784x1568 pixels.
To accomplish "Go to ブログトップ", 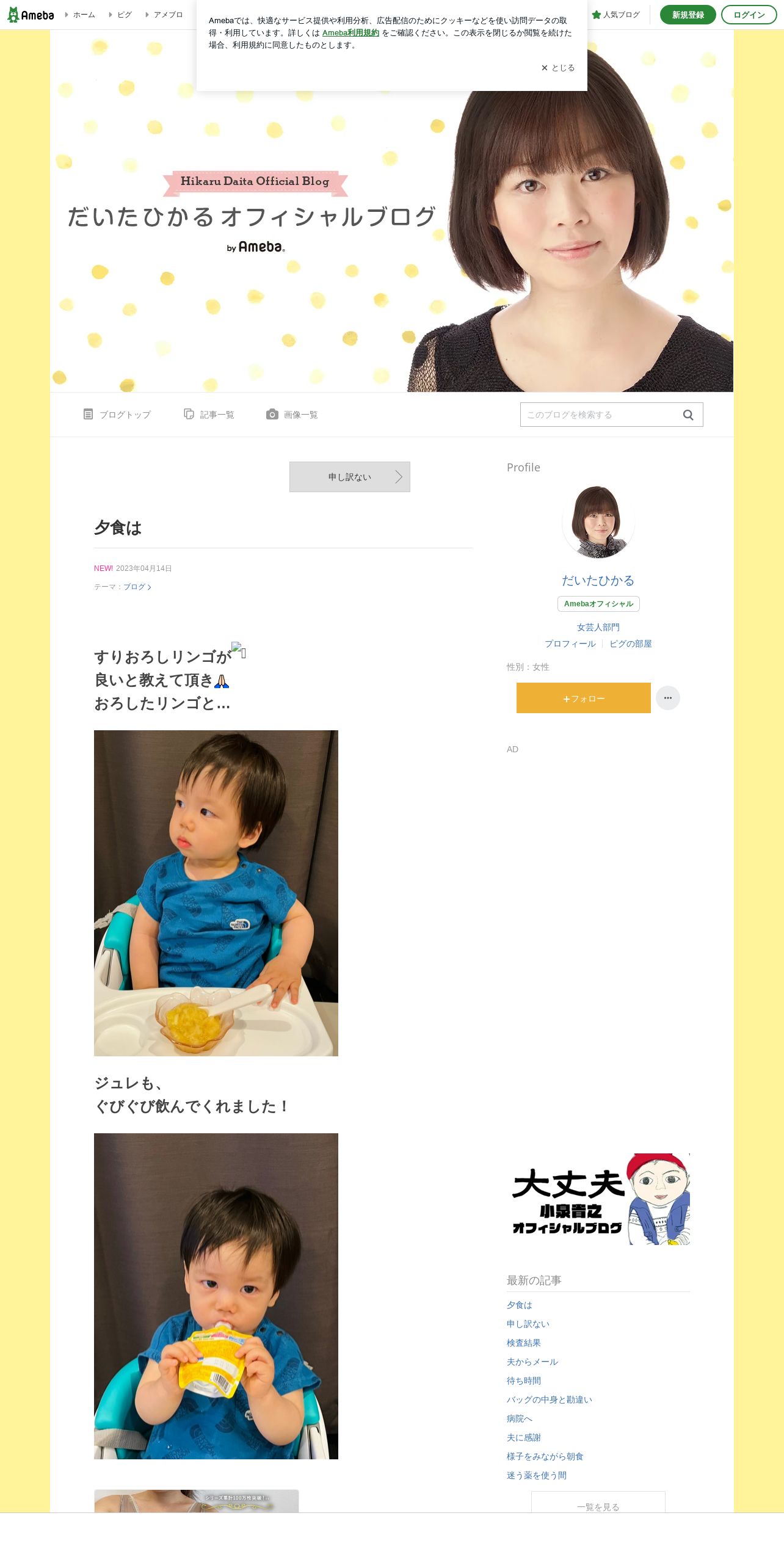I will (117, 415).
